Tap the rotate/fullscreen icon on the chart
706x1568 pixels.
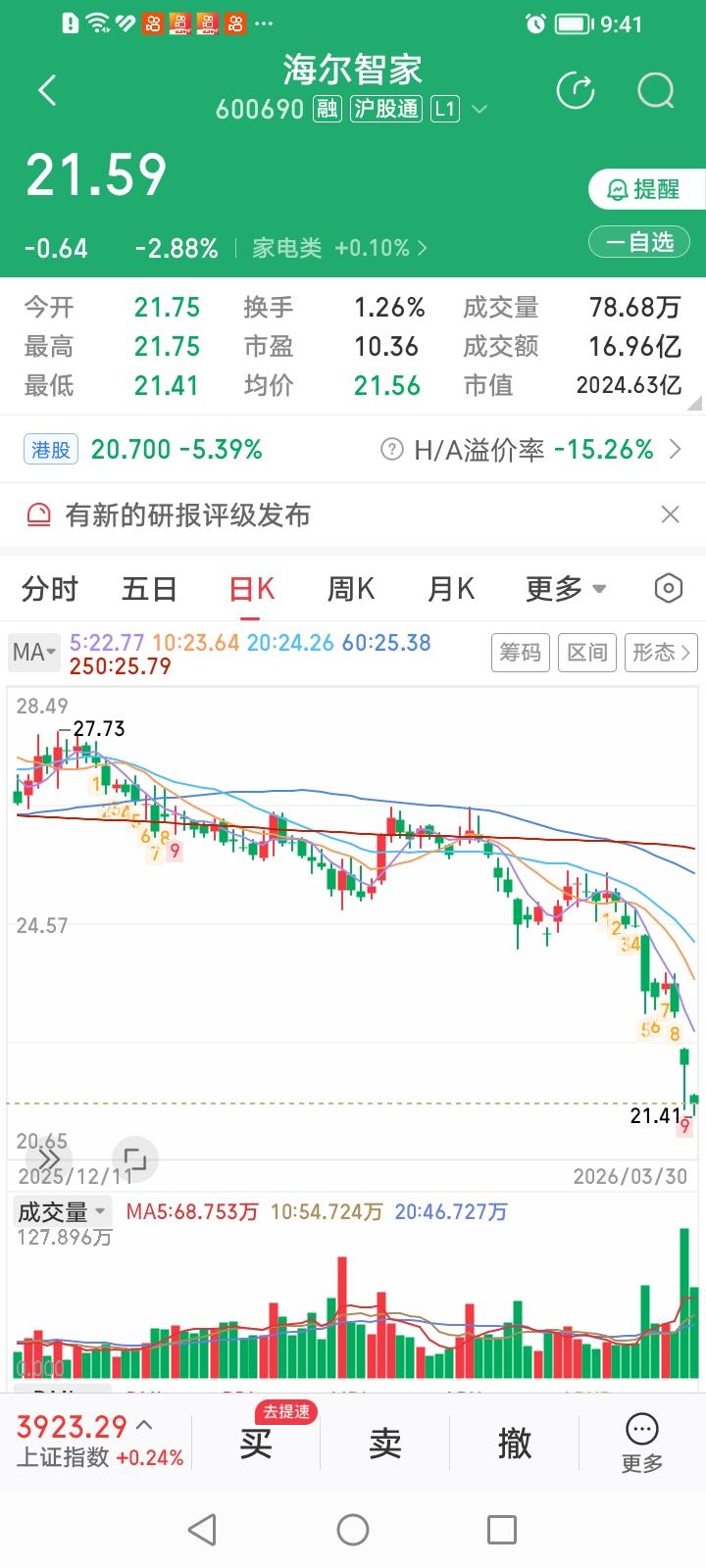pos(135,1158)
